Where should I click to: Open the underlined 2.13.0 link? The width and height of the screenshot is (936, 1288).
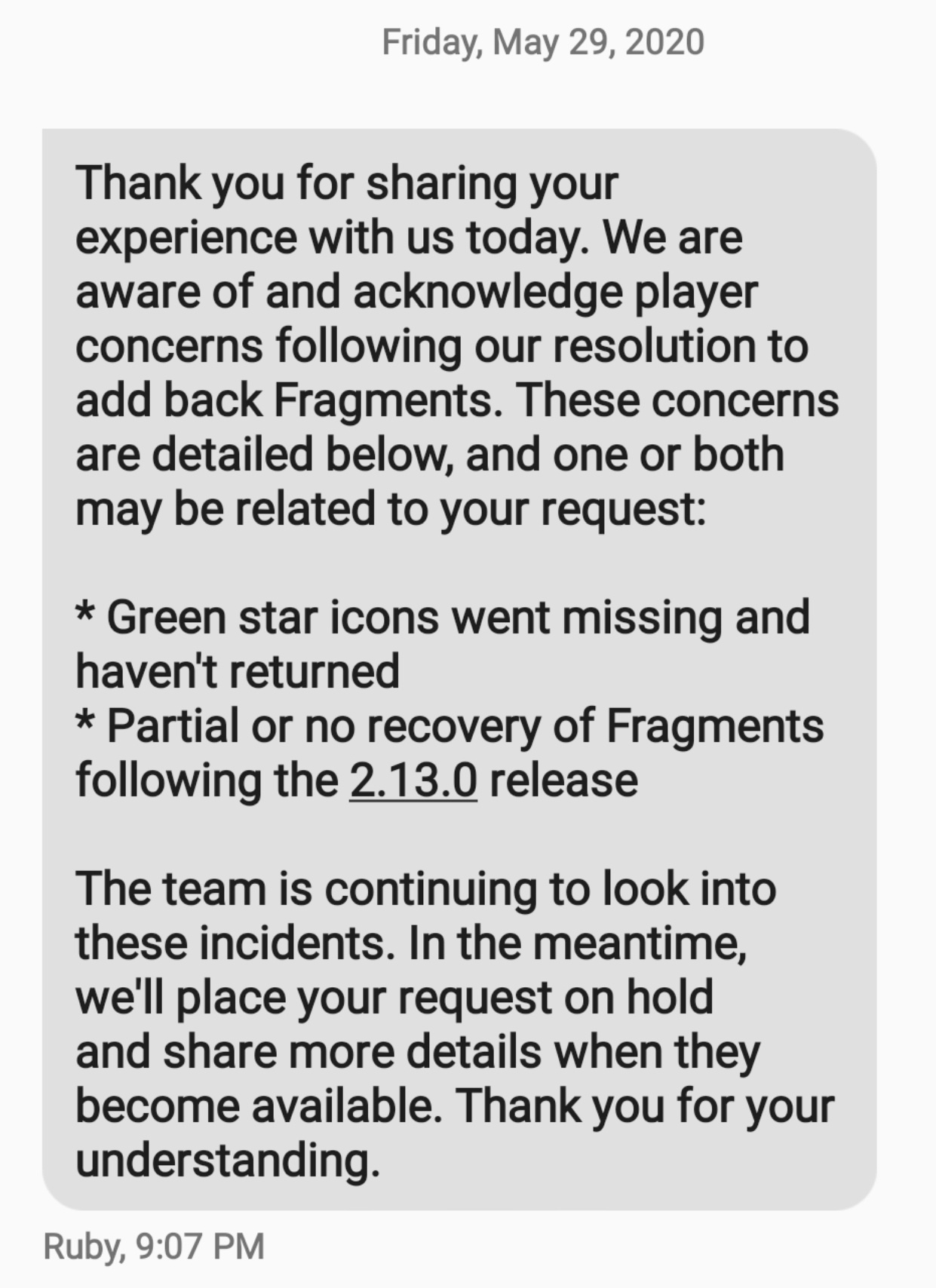pos(413,780)
